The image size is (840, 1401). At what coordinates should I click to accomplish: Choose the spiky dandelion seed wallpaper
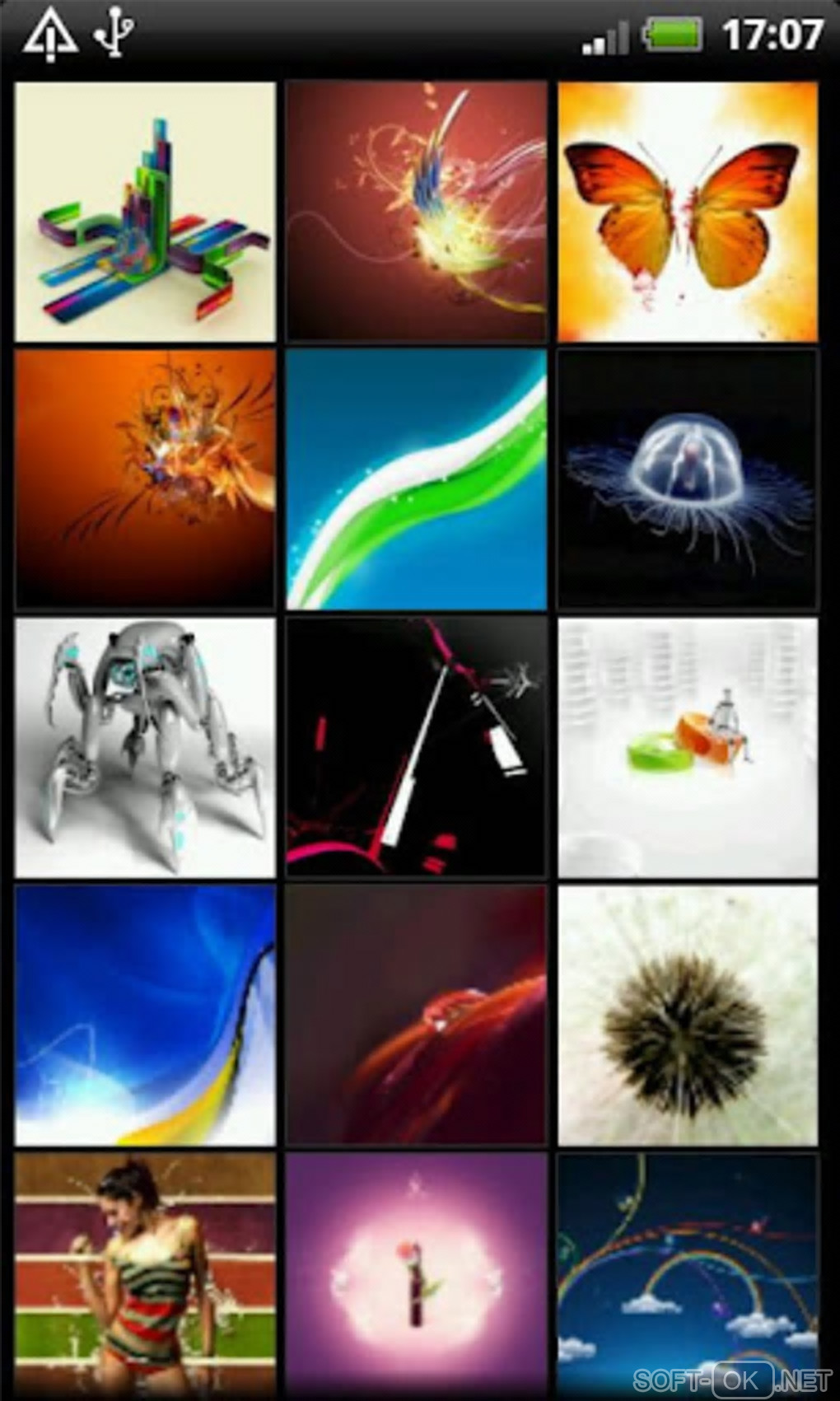[688, 1015]
